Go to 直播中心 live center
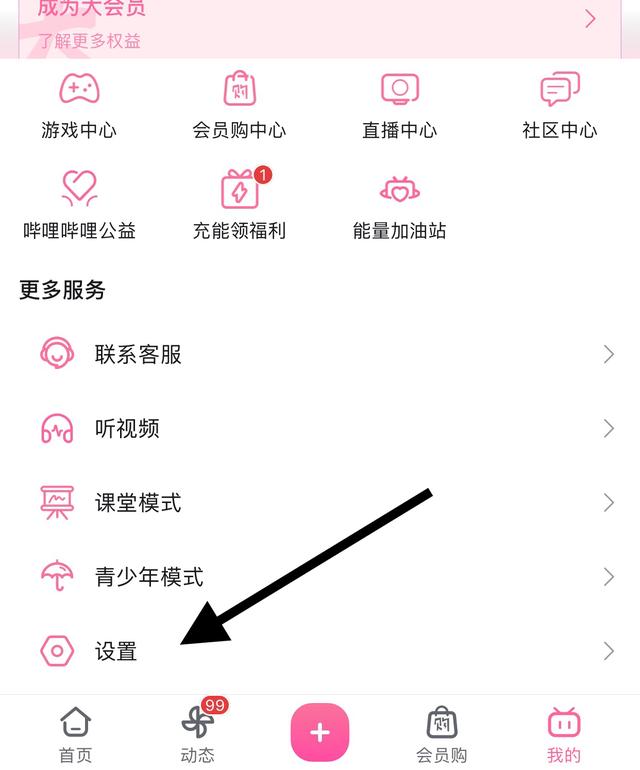 pyautogui.click(x=399, y=105)
